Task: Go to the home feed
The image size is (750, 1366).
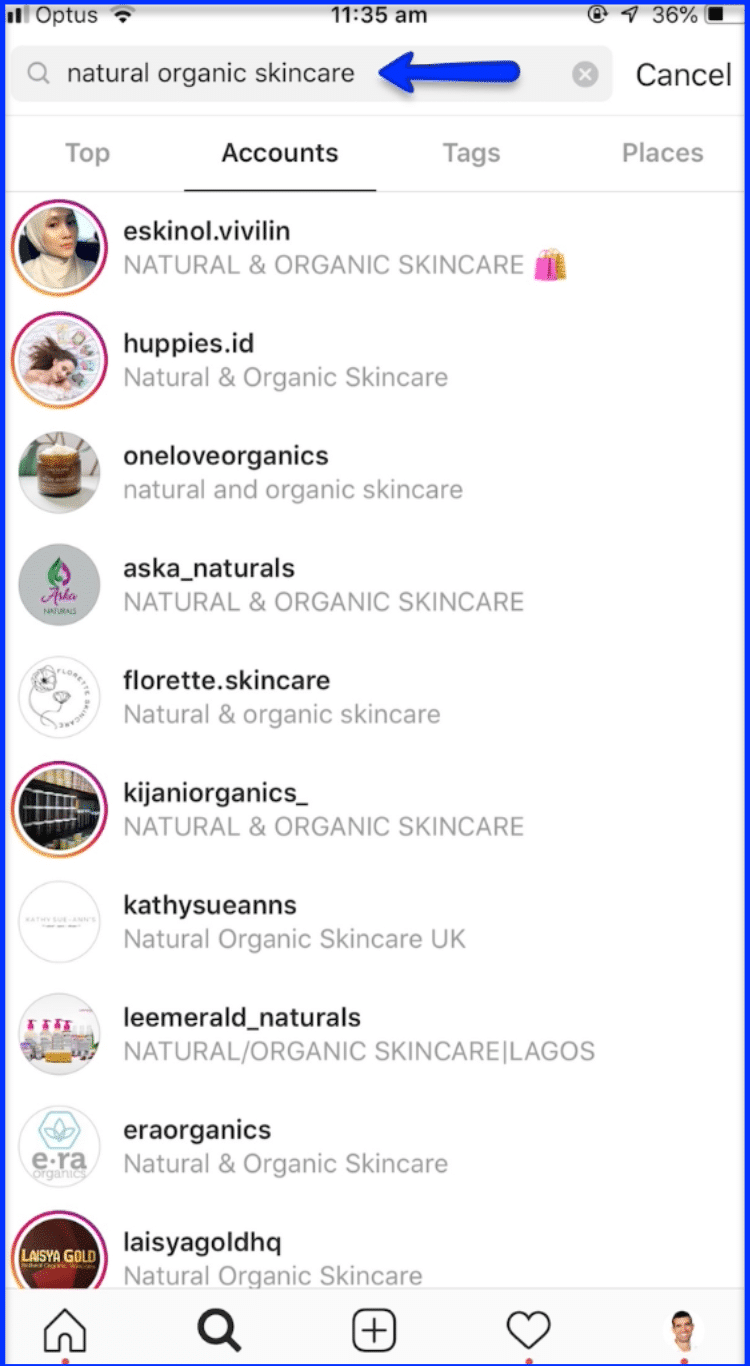Action: click(x=66, y=1331)
